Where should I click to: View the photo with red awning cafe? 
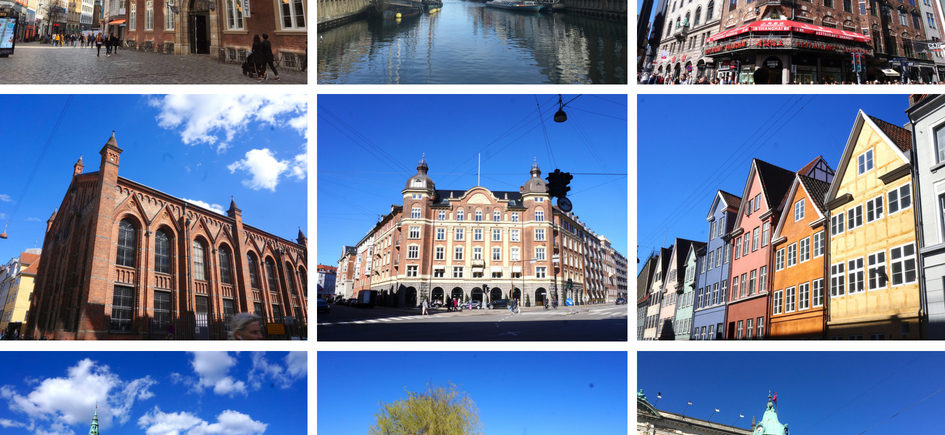tap(790, 42)
